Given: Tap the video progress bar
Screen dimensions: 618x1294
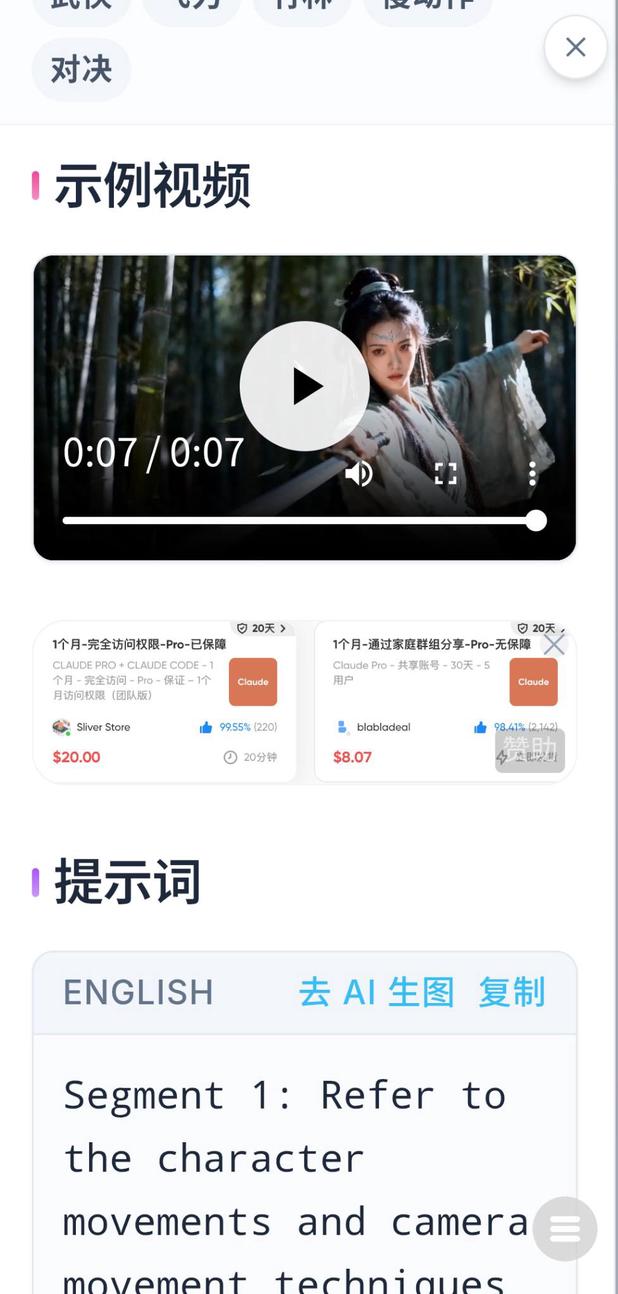Looking at the screenshot, I should 300,521.
